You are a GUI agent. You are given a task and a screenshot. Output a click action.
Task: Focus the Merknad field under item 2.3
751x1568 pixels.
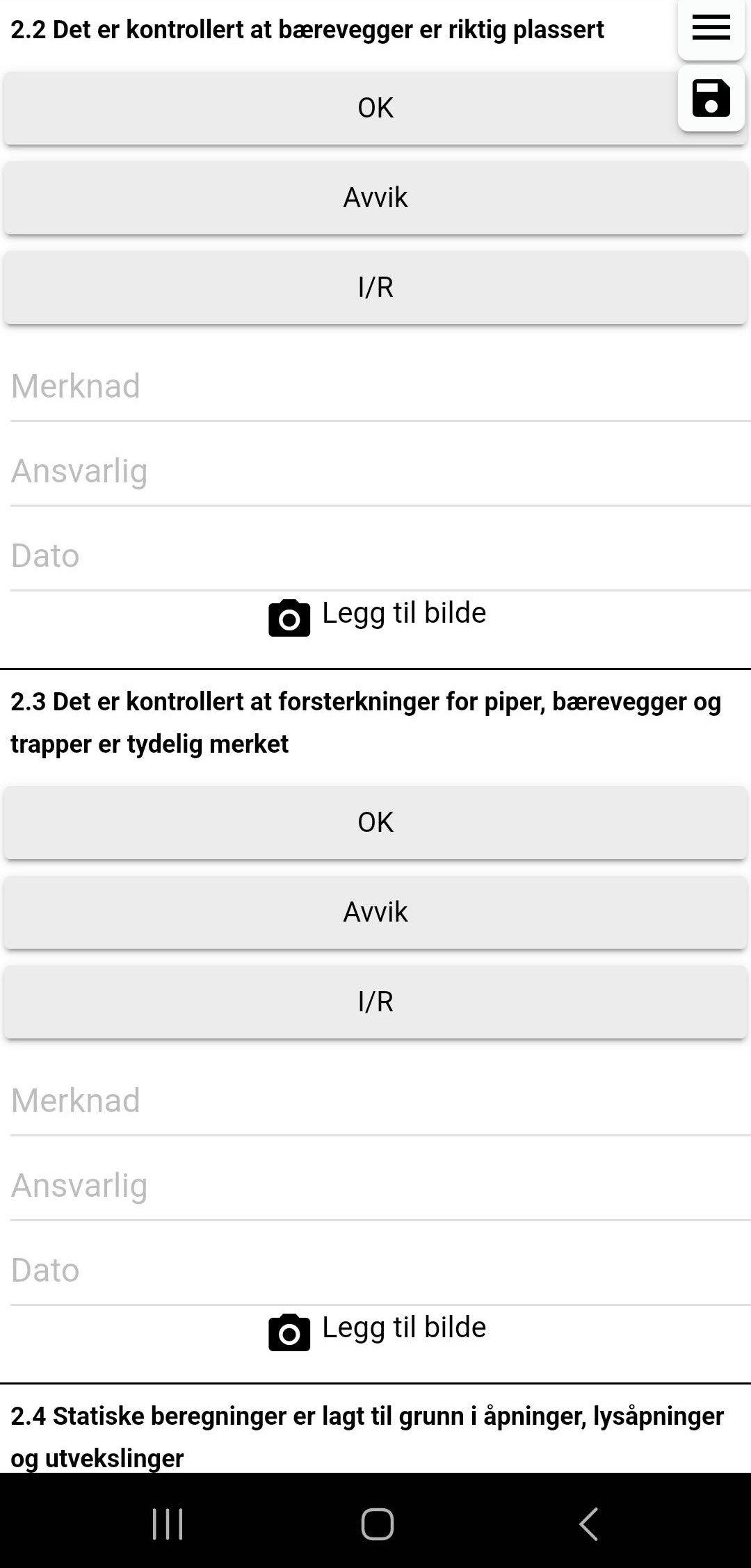(380, 1102)
